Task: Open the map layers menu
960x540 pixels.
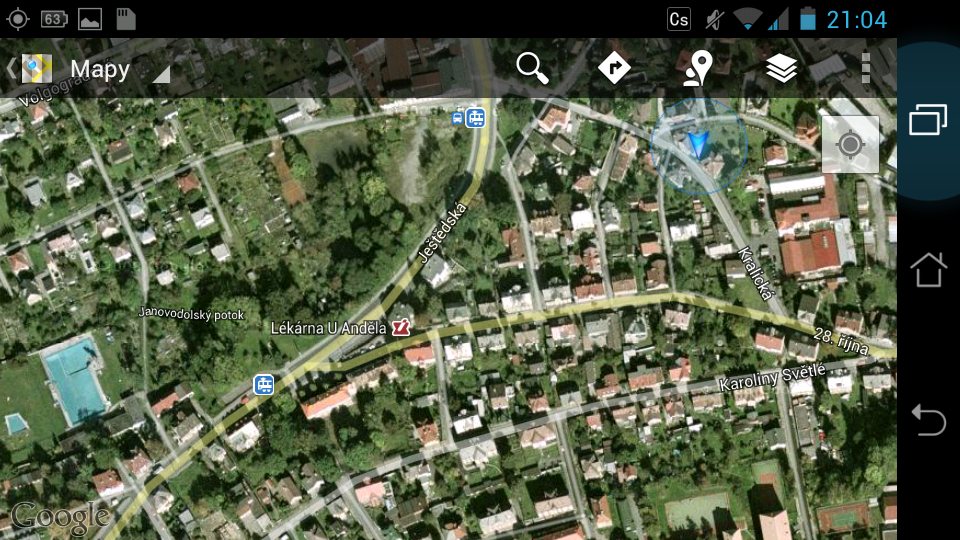Action: coord(781,68)
